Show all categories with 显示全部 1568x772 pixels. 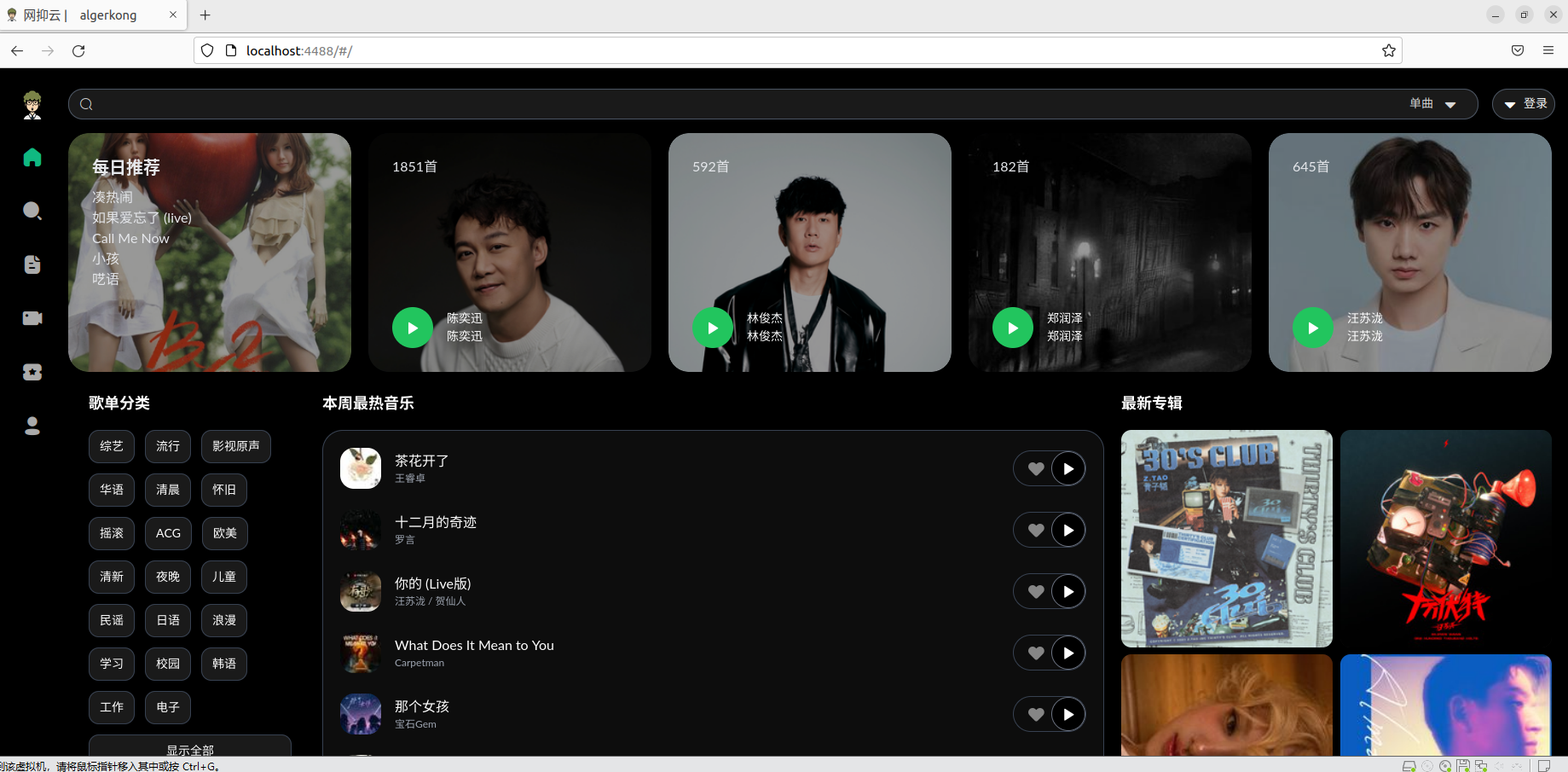pos(190,747)
